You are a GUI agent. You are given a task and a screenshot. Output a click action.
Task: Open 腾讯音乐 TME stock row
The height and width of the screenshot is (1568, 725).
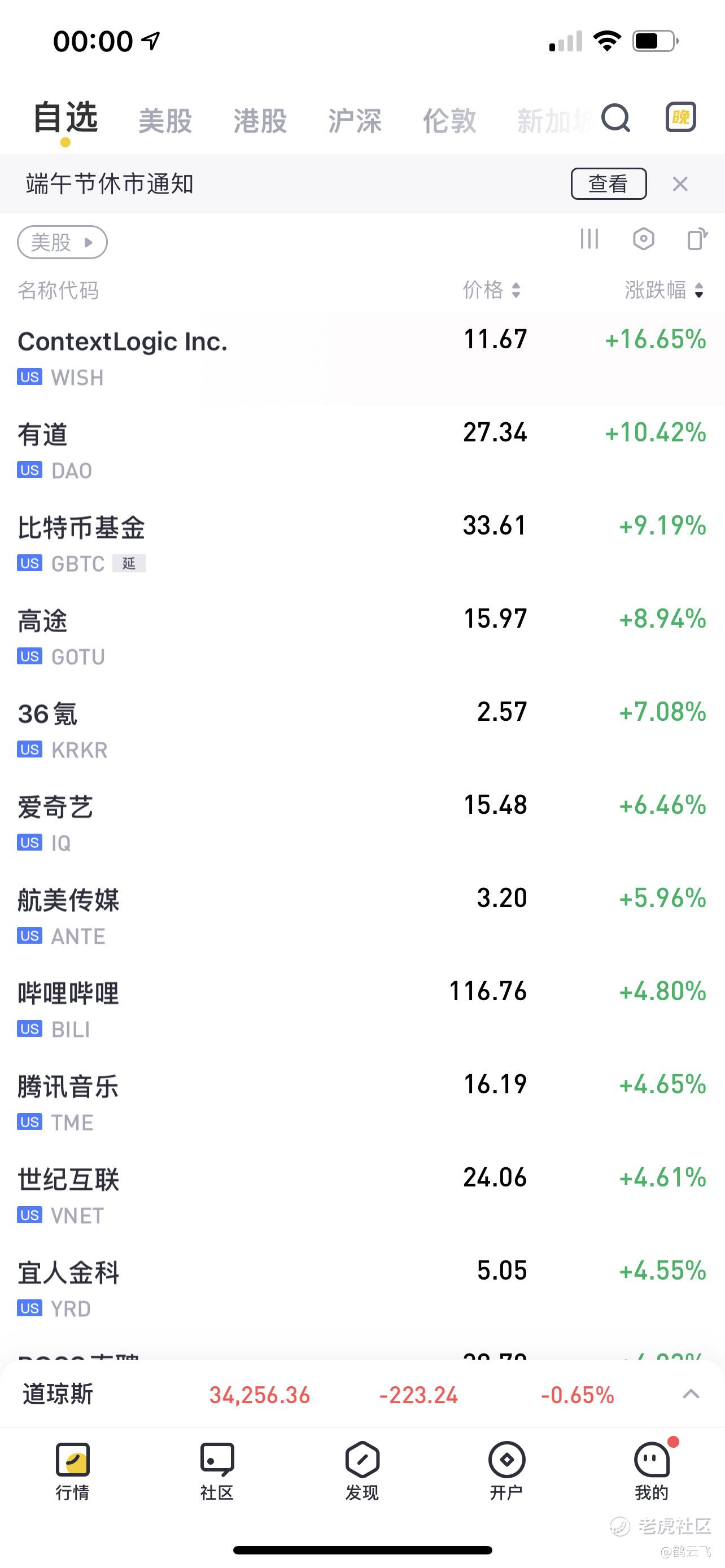point(362,1104)
